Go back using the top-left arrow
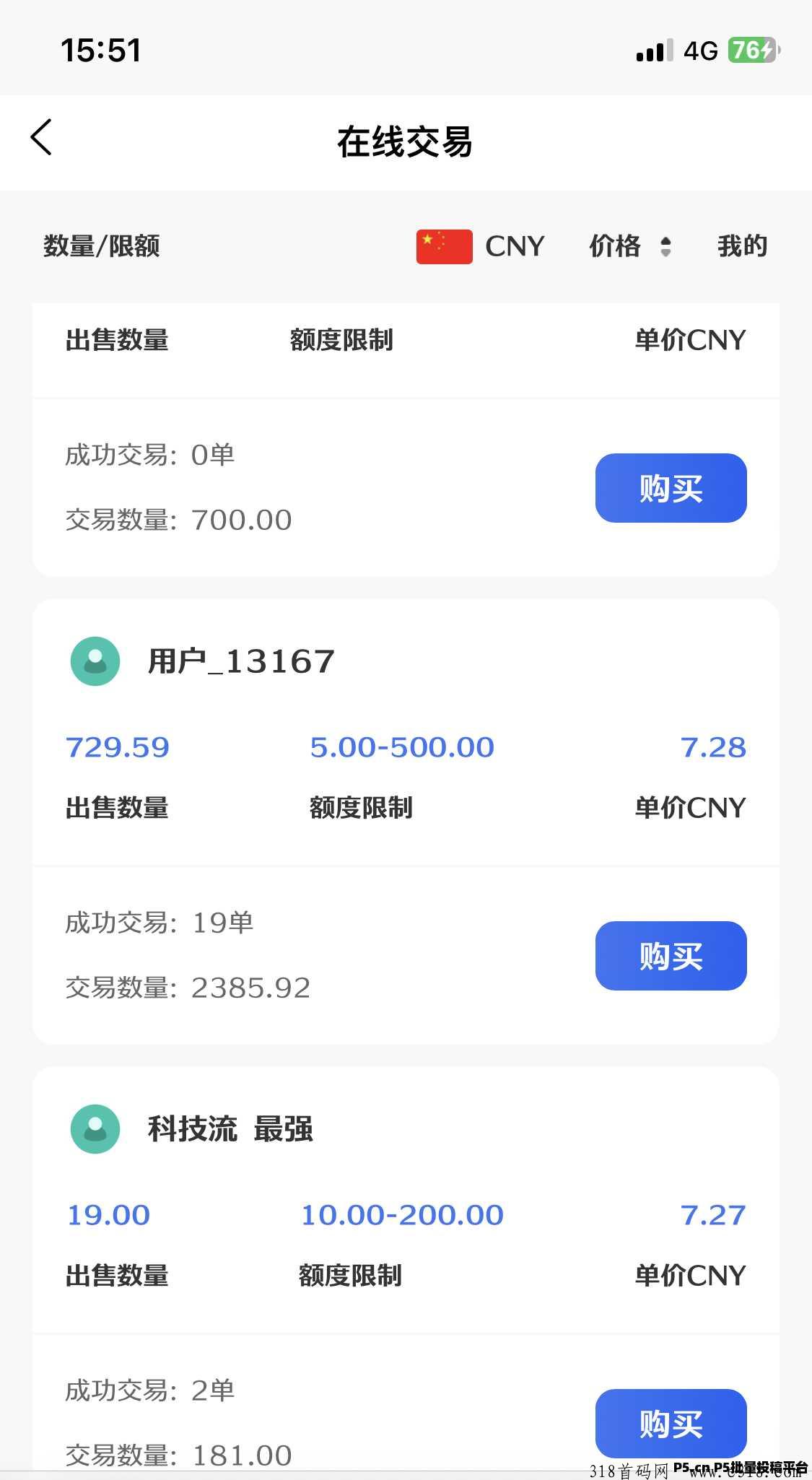This screenshot has width=812, height=1480. click(x=42, y=137)
